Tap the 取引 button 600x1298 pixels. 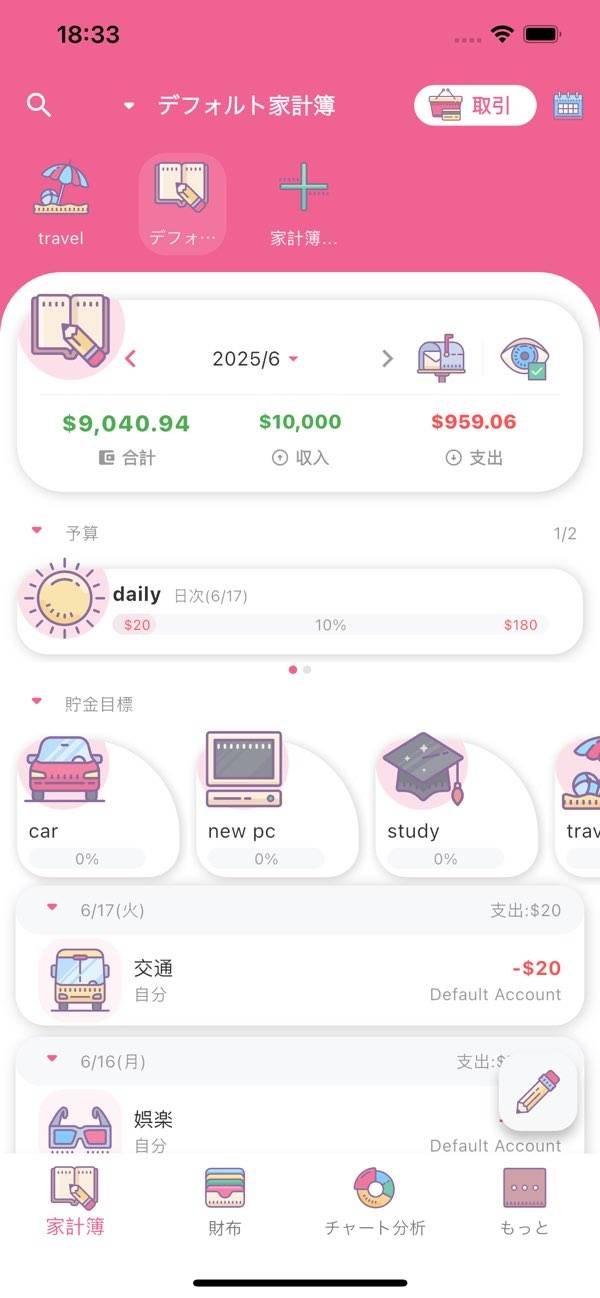[475, 105]
